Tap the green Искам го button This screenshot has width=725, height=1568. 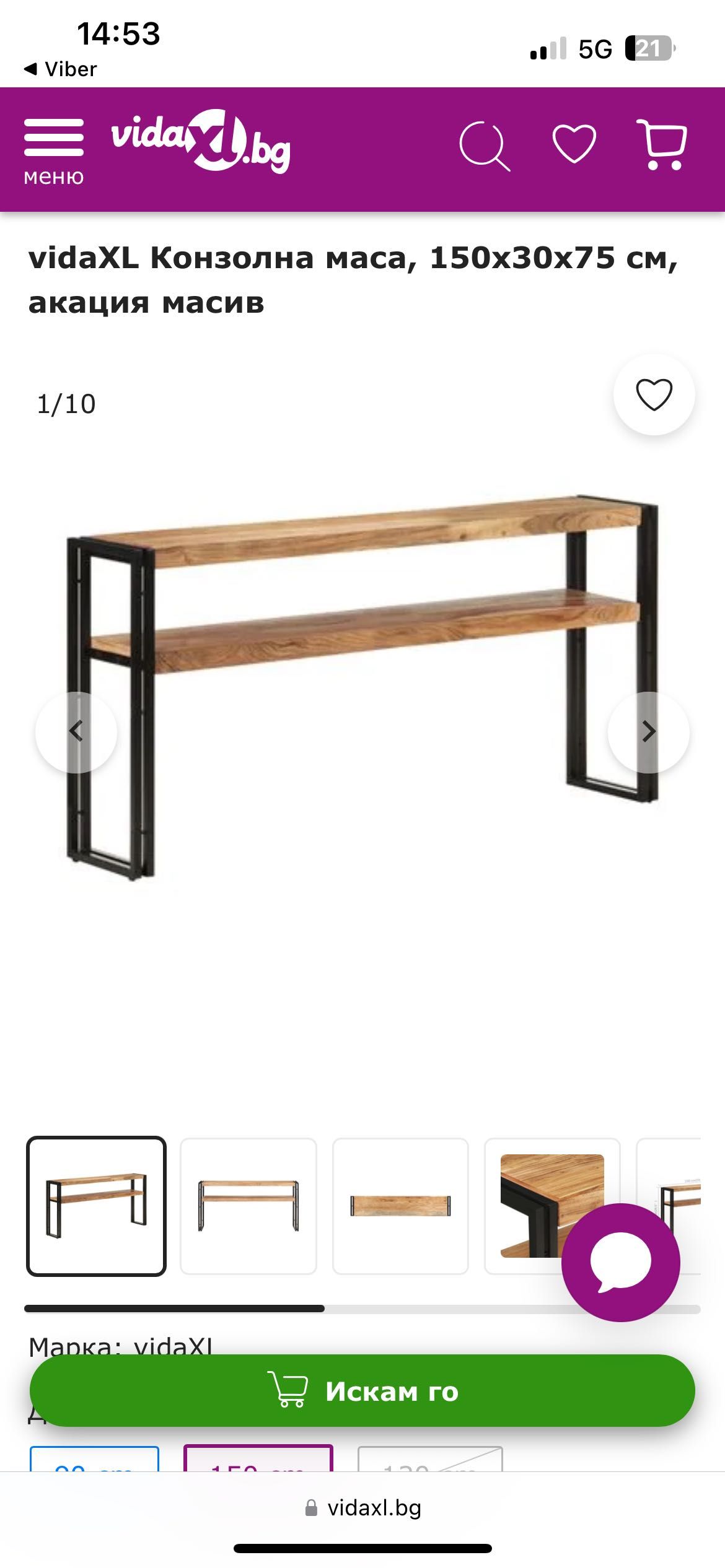362,1391
